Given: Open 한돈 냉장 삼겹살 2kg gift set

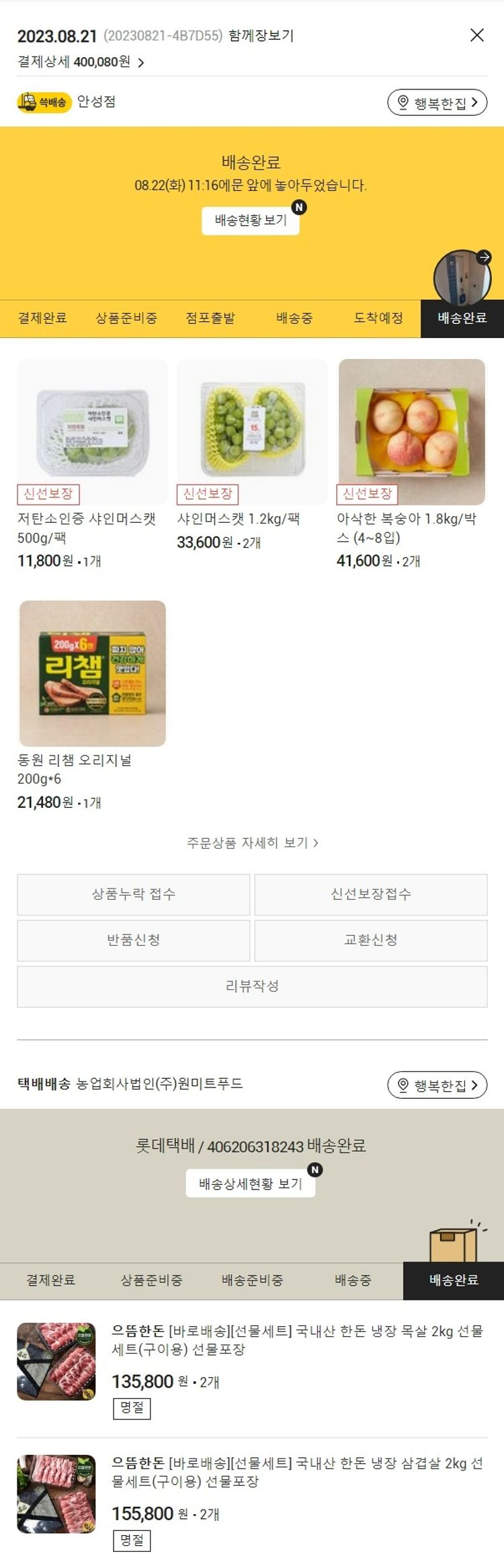Looking at the screenshot, I should click(296, 1472).
